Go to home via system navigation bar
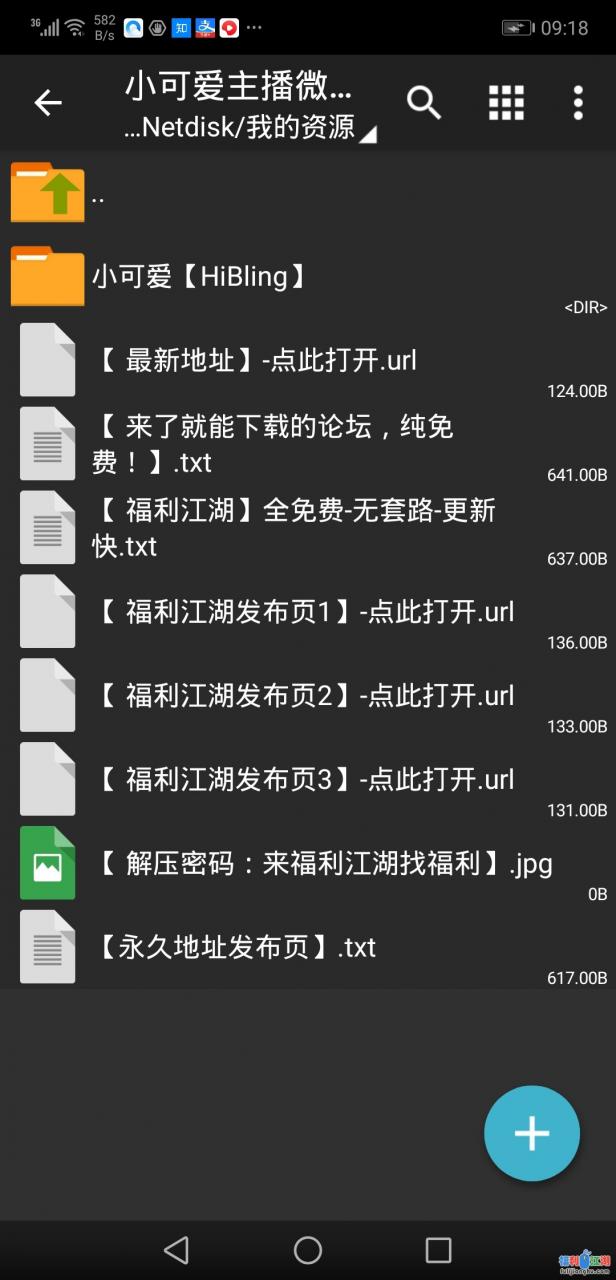This screenshot has height=1280, width=616. coord(308,1249)
